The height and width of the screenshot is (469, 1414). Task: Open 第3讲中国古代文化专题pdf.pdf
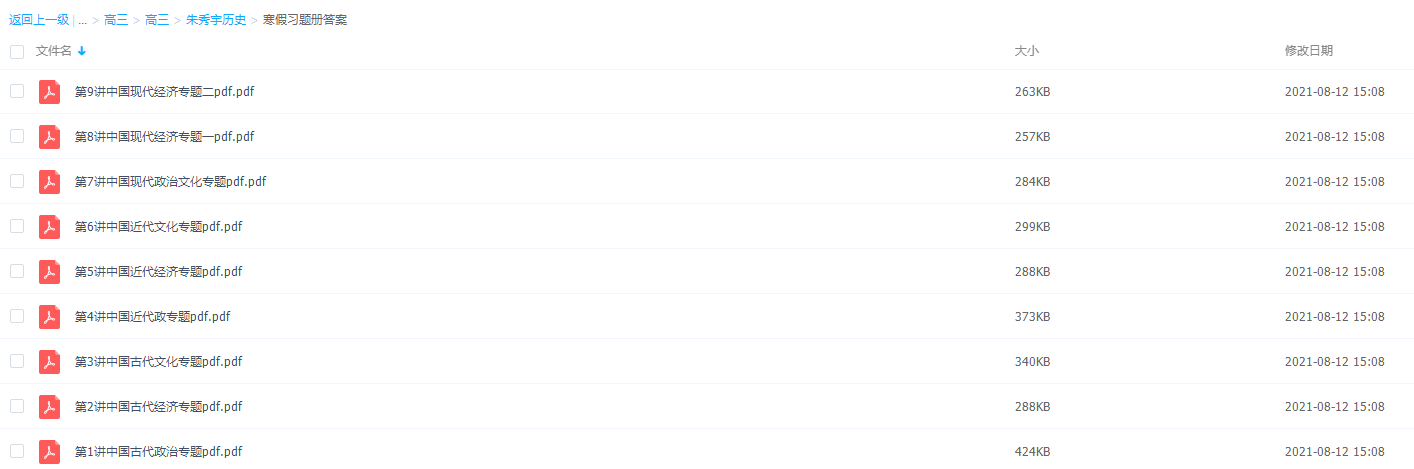(x=158, y=362)
